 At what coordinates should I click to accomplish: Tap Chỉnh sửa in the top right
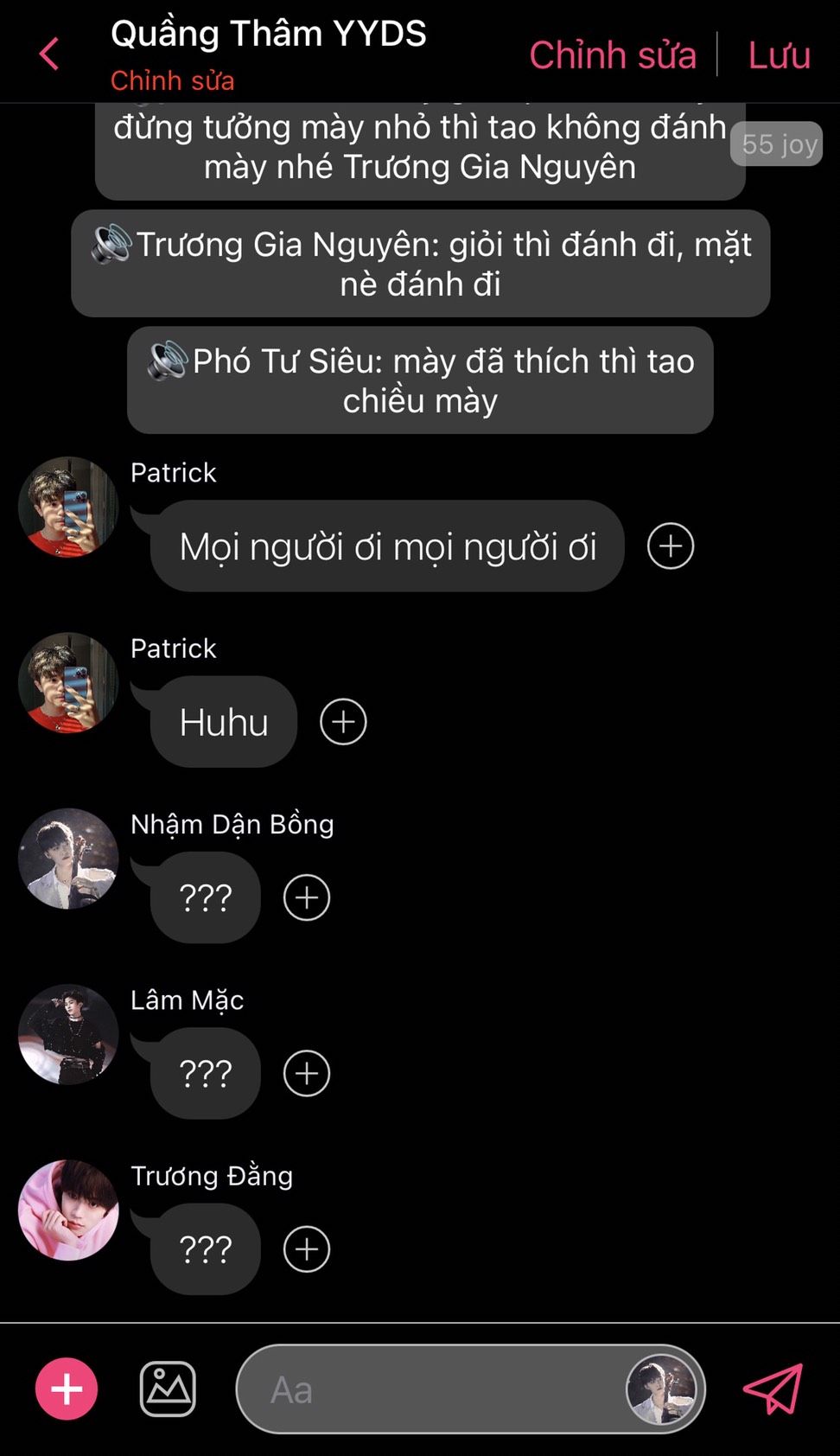tap(613, 55)
